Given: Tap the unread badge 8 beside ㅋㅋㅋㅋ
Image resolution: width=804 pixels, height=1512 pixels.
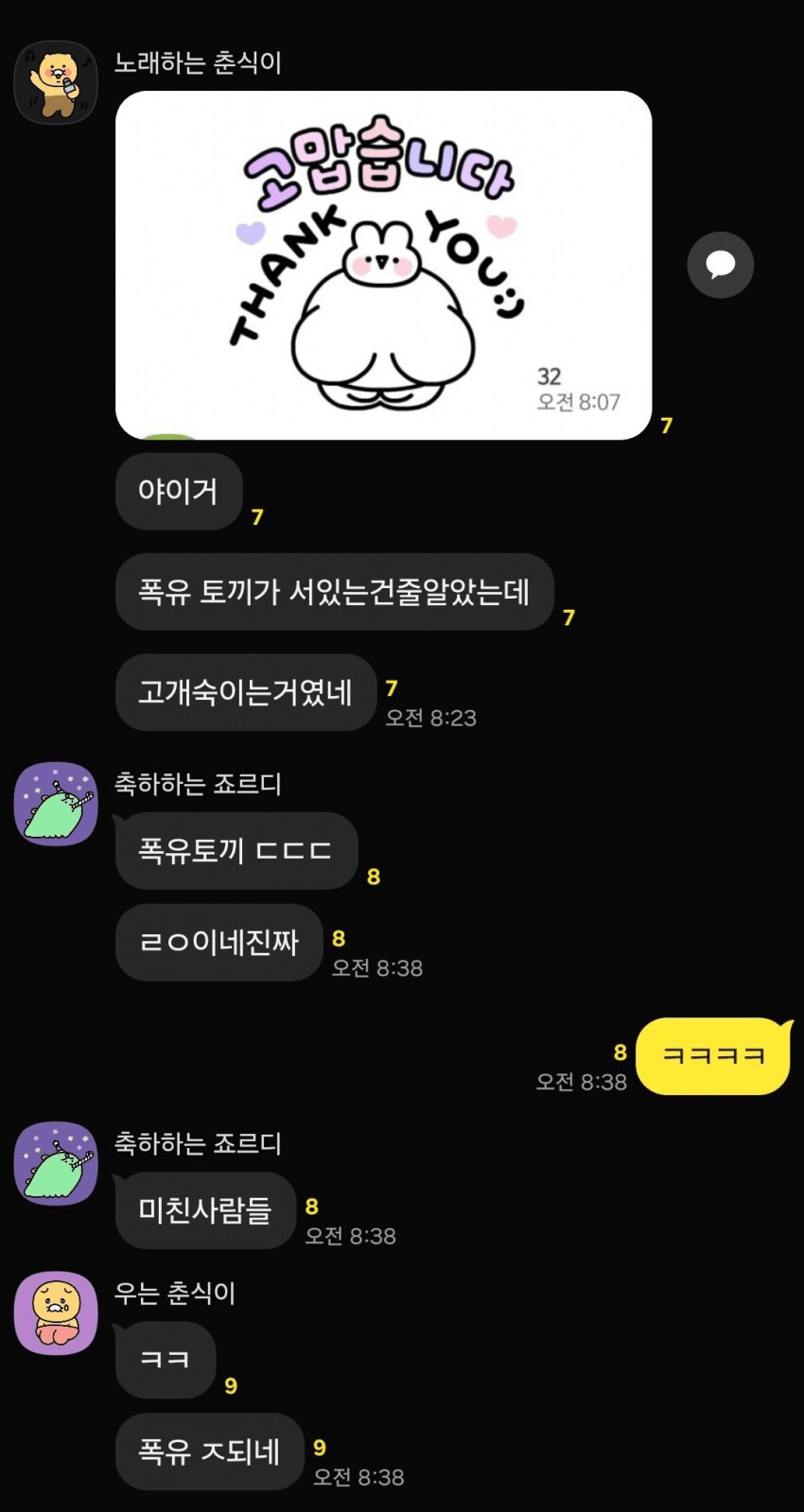Looking at the screenshot, I should click(x=620, y=1051).
